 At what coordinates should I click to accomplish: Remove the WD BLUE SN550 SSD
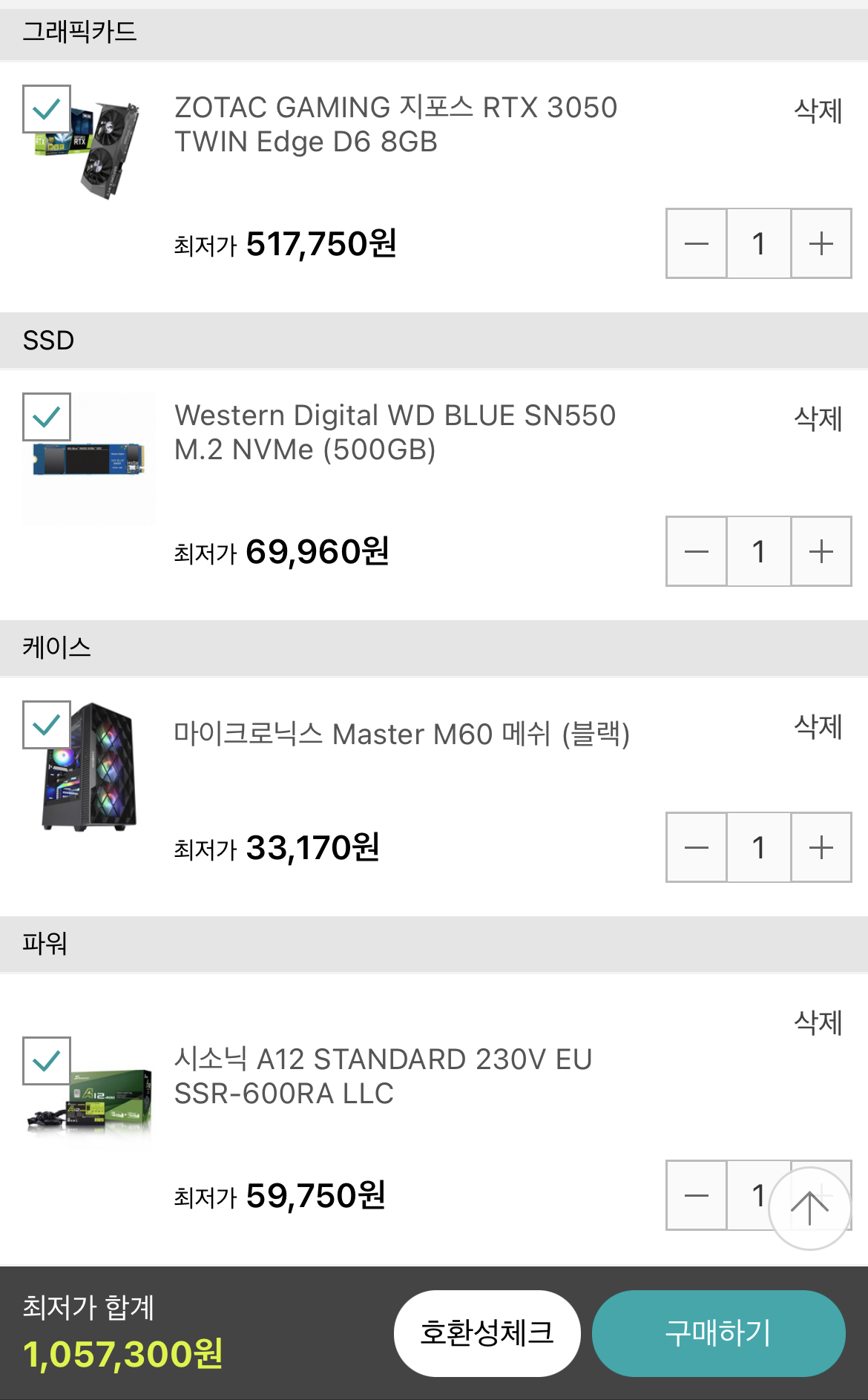(818, 419)
